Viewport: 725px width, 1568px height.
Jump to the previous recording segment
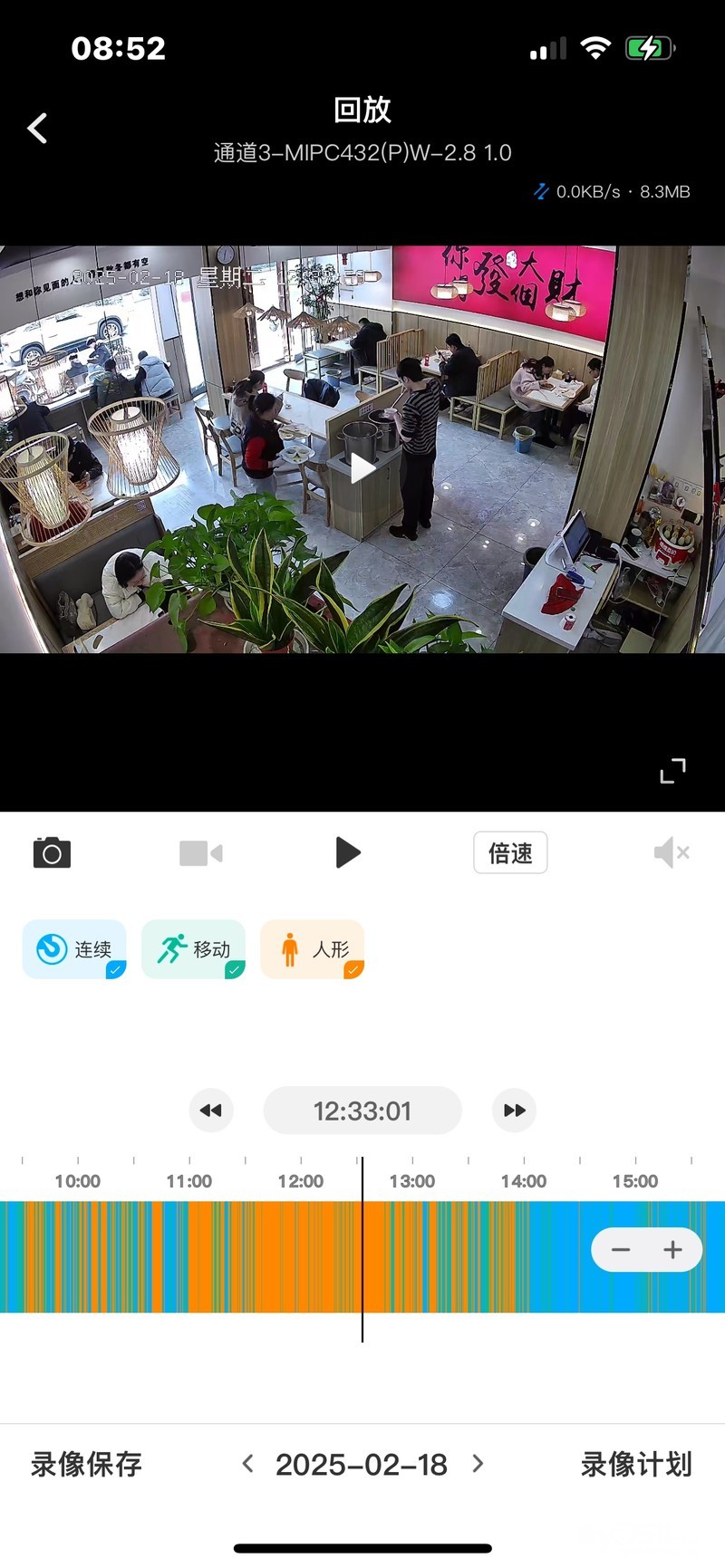[211, 1111]
